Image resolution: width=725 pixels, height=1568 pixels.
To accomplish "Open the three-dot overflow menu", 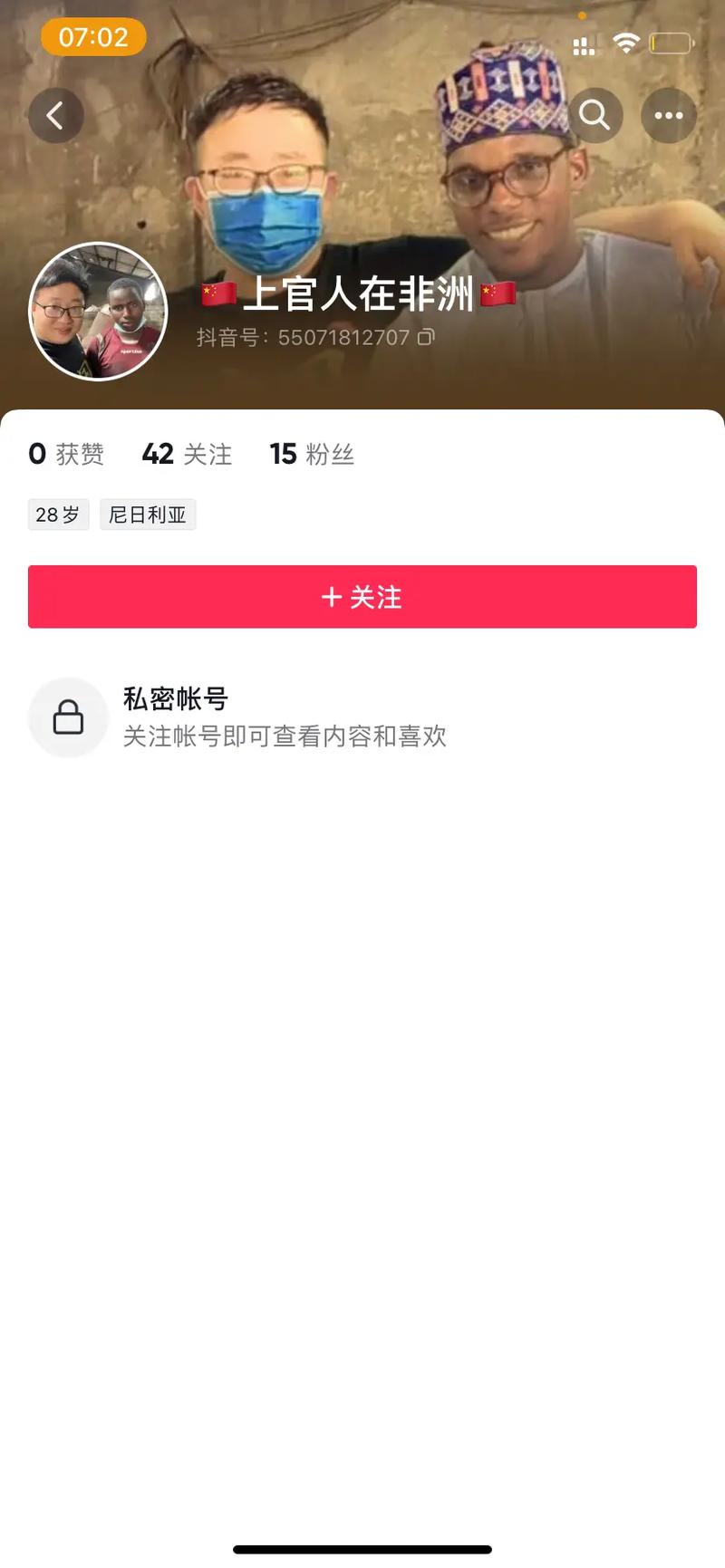I will [x=669, y=115].
